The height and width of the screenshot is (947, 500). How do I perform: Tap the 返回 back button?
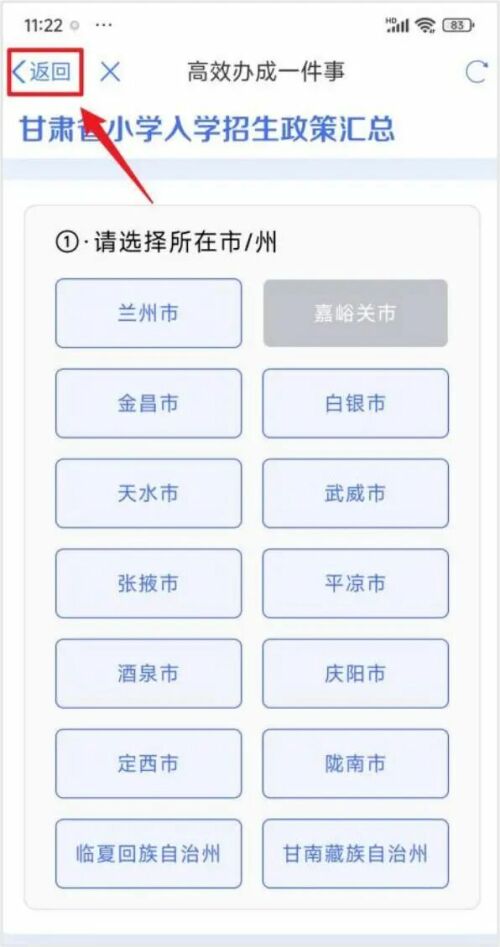click(x=42, y=72)
